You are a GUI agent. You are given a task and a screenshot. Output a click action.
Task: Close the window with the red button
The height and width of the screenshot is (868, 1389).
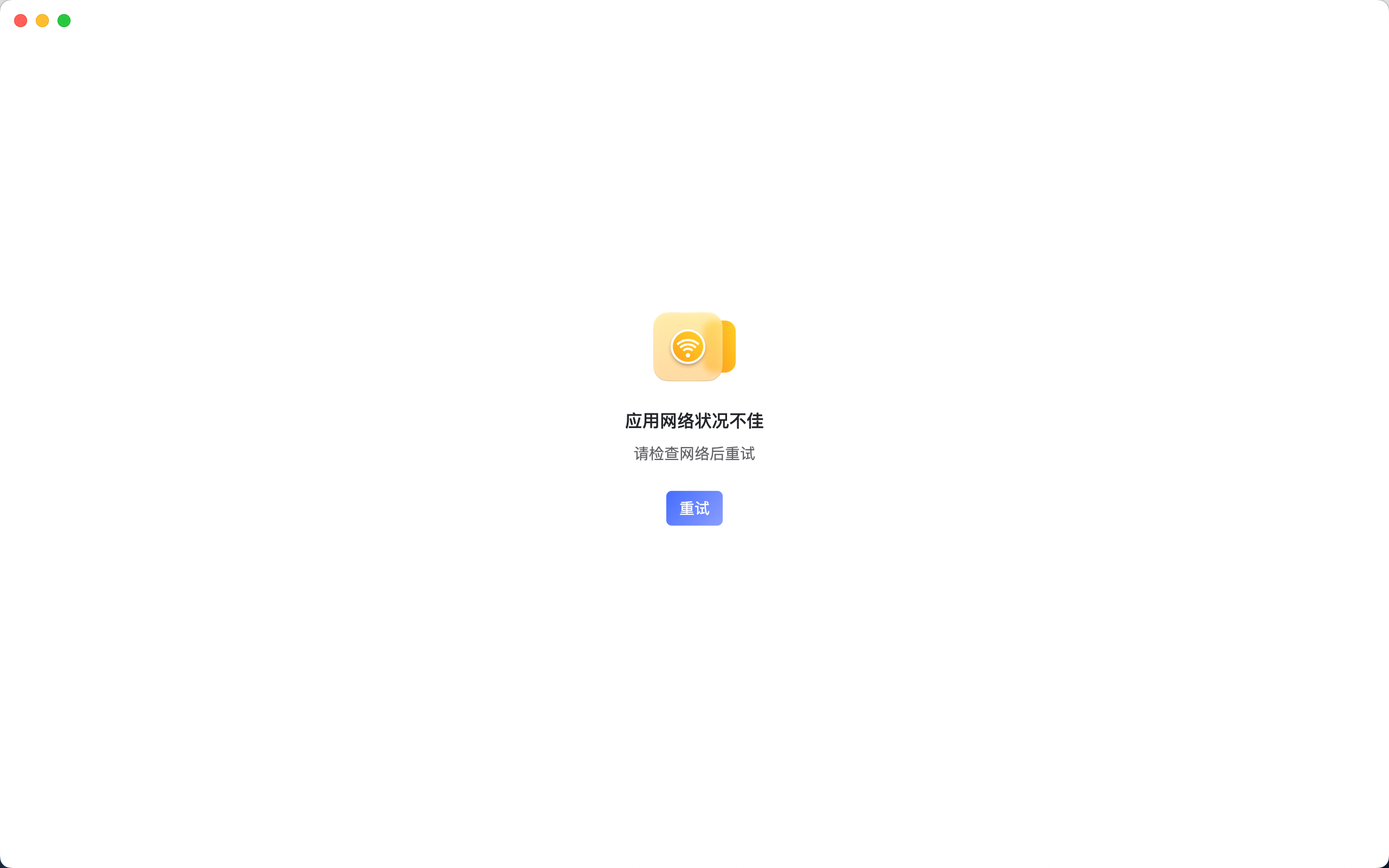[x=21, y=21]
